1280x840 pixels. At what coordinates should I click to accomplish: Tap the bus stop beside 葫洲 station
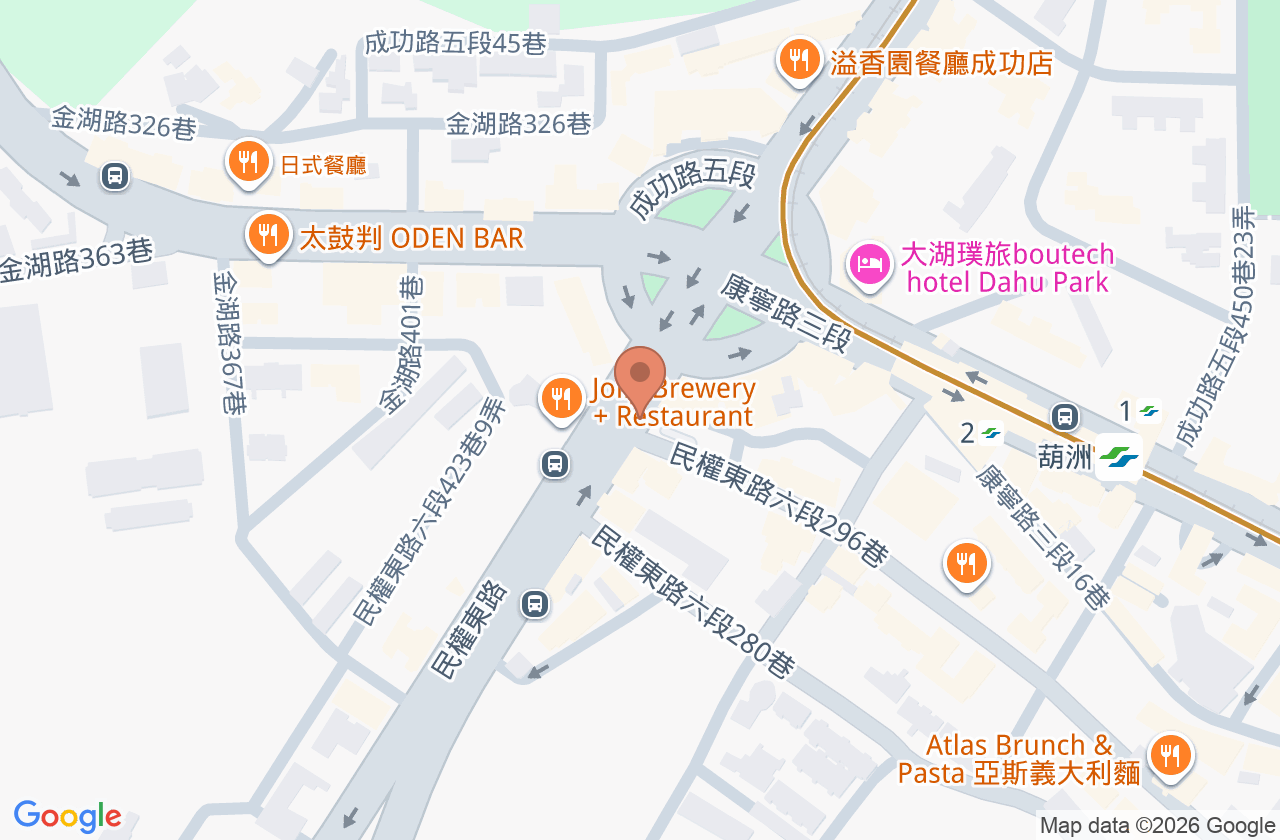point(1065,415)
